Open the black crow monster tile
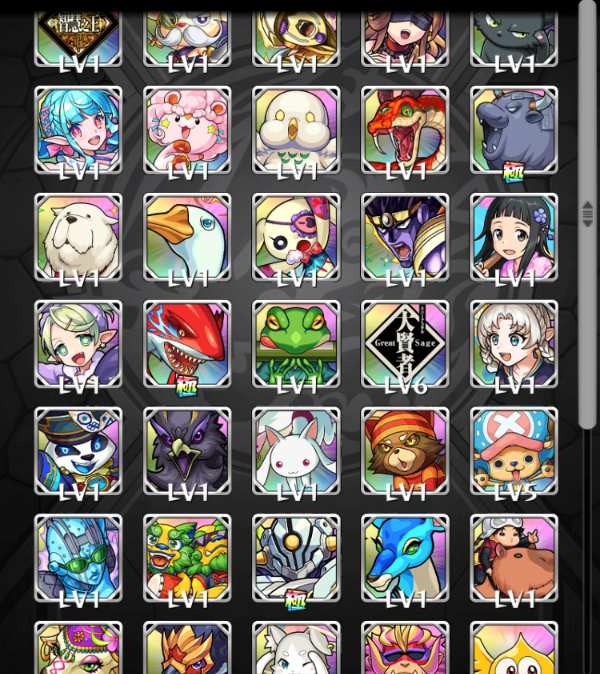 tap(187, 451)
